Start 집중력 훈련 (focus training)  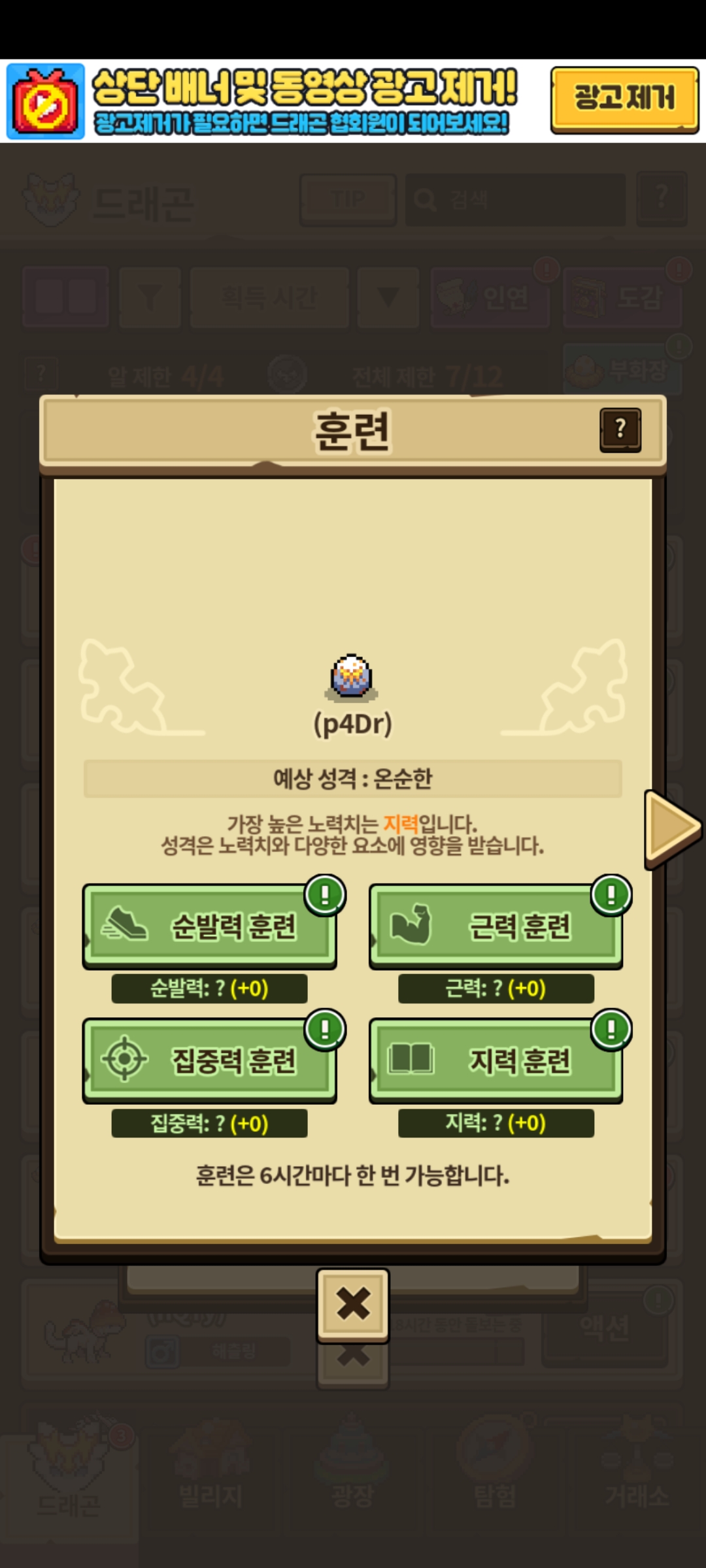(x=209, y=1060)
